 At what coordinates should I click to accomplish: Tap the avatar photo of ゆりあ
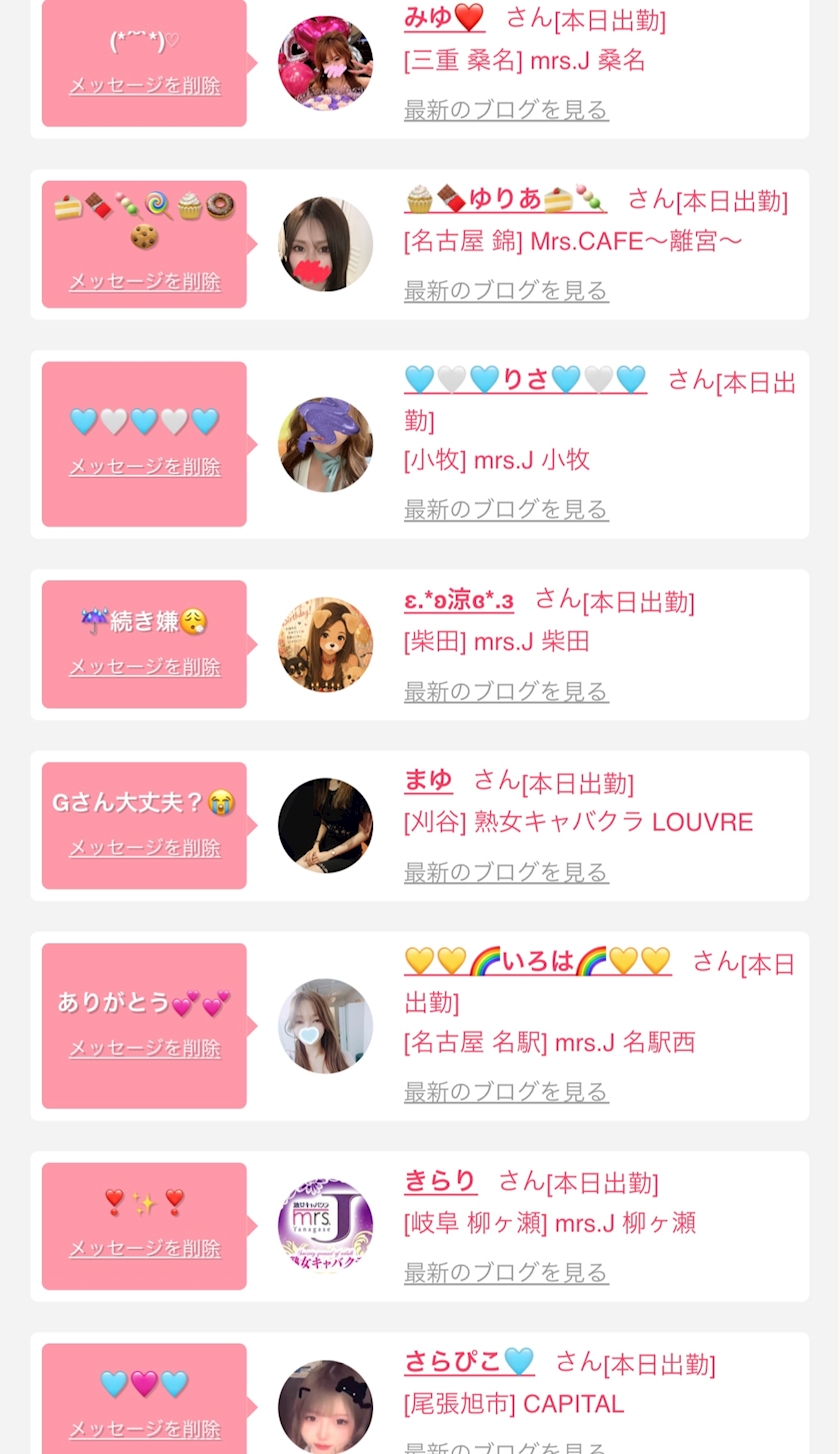(325, 244)
